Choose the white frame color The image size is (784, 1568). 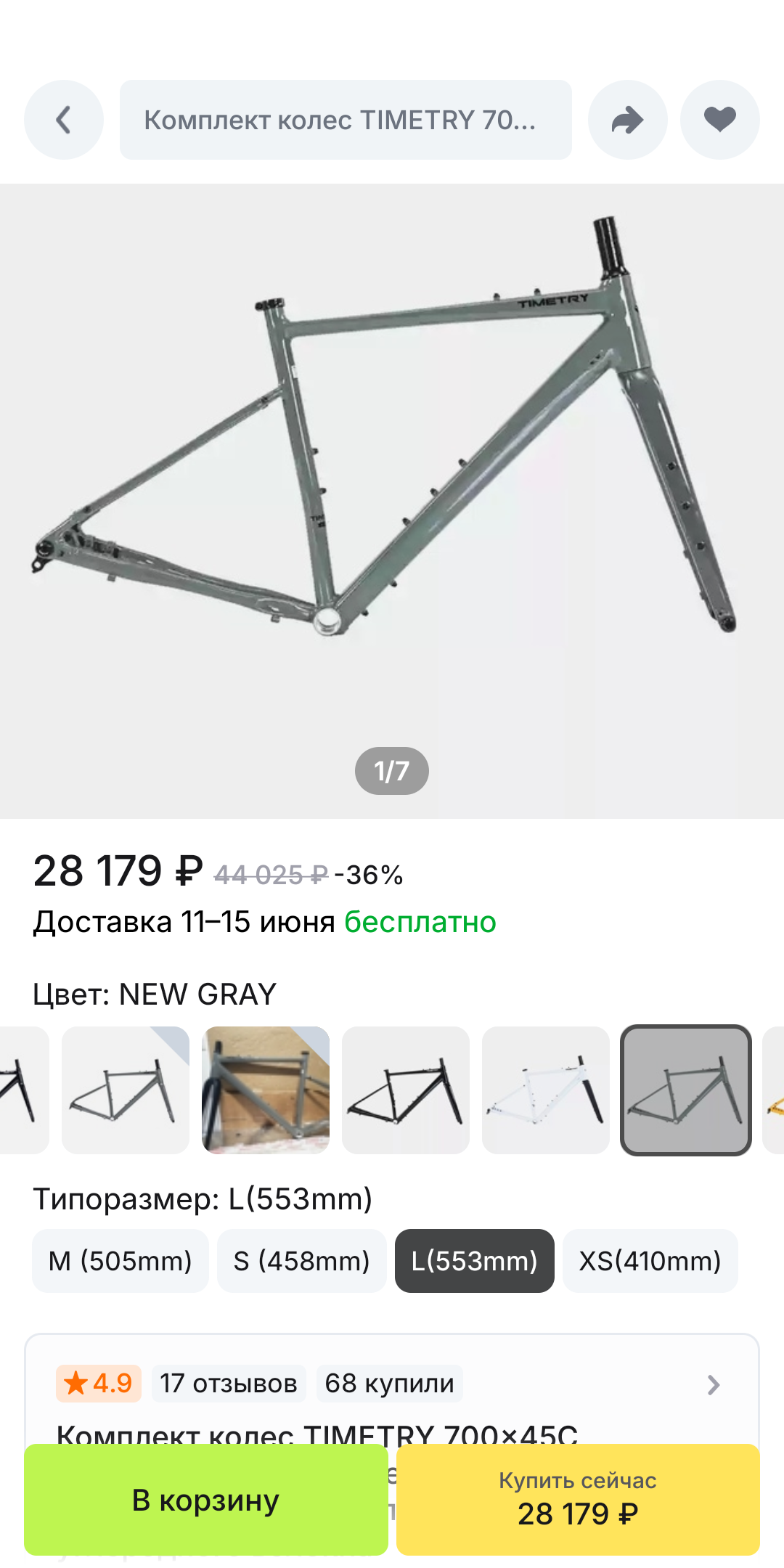(546, 1090)
